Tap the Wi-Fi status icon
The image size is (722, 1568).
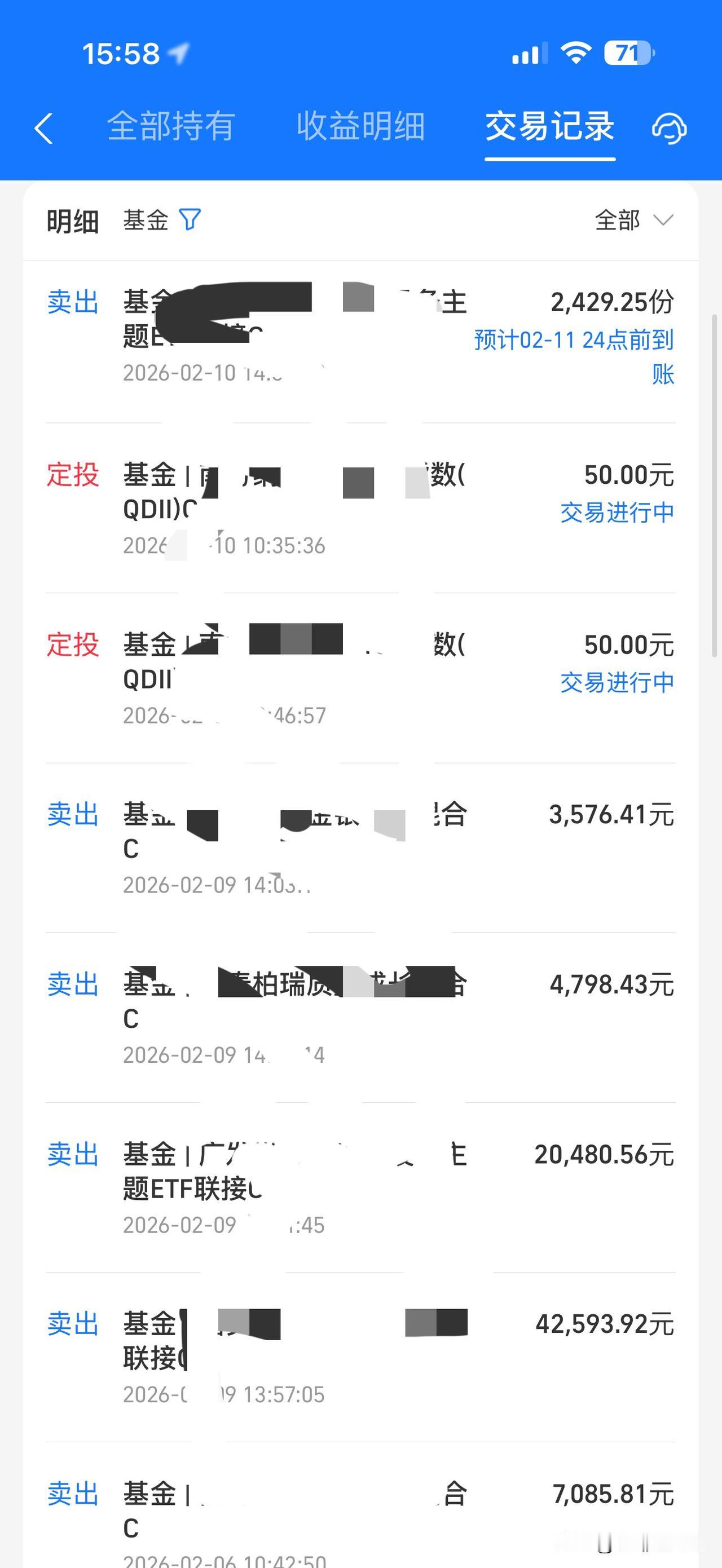tap(574, 54)
